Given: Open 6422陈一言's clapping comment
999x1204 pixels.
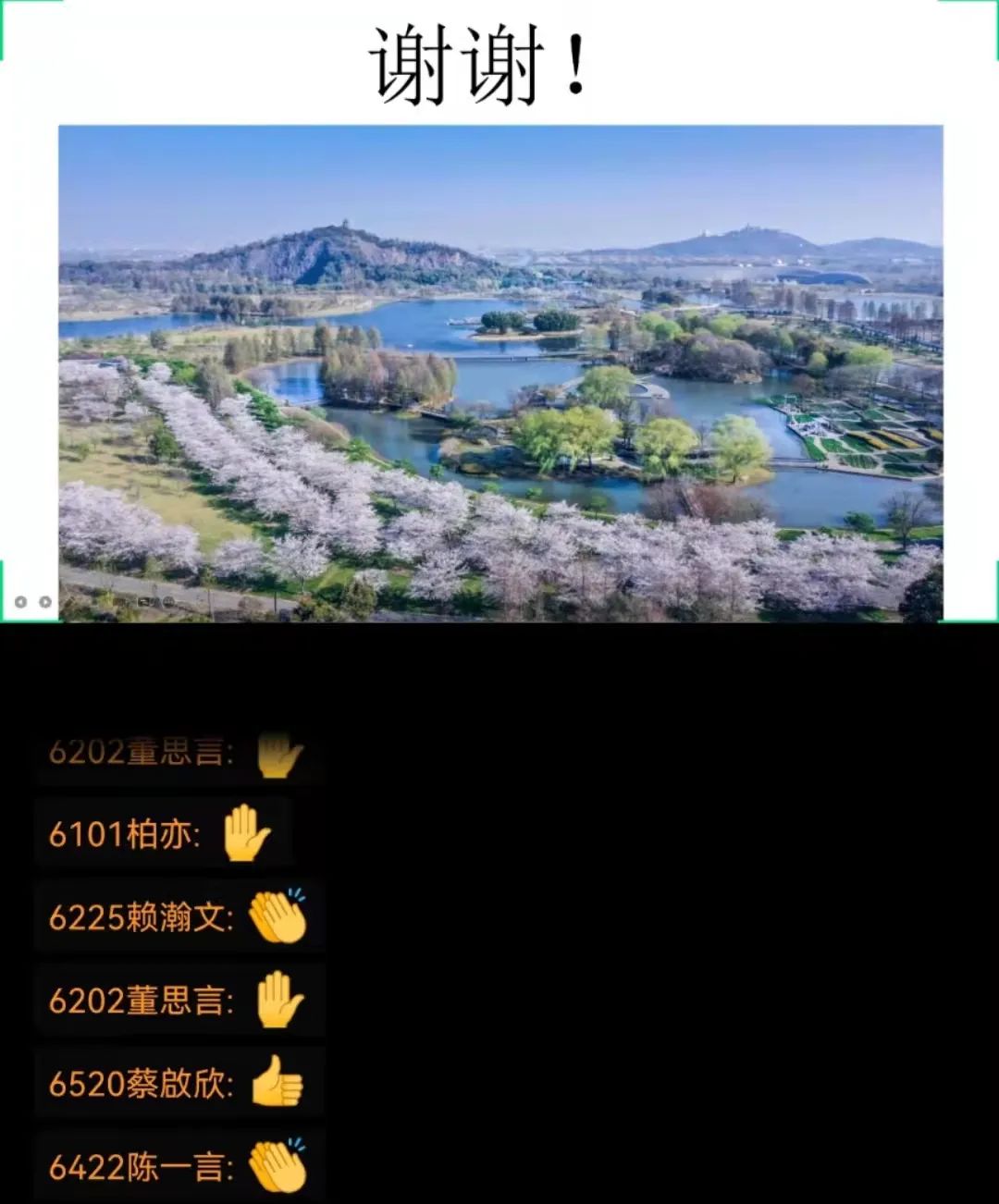Looking at the screenshot, I should pos(178,1166).
